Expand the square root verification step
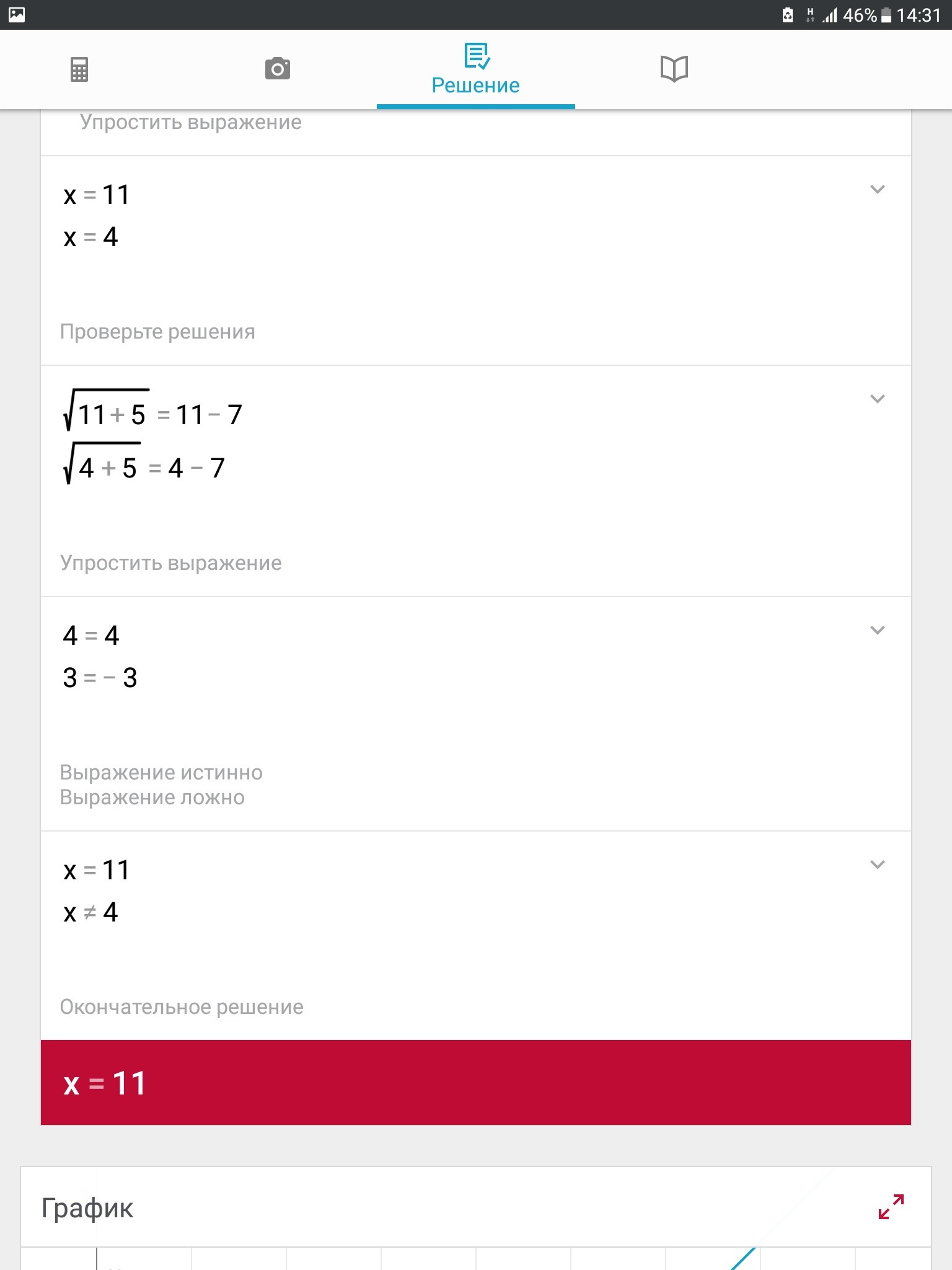The height and width of the screenshot is (1270, 952). (877, 399)
